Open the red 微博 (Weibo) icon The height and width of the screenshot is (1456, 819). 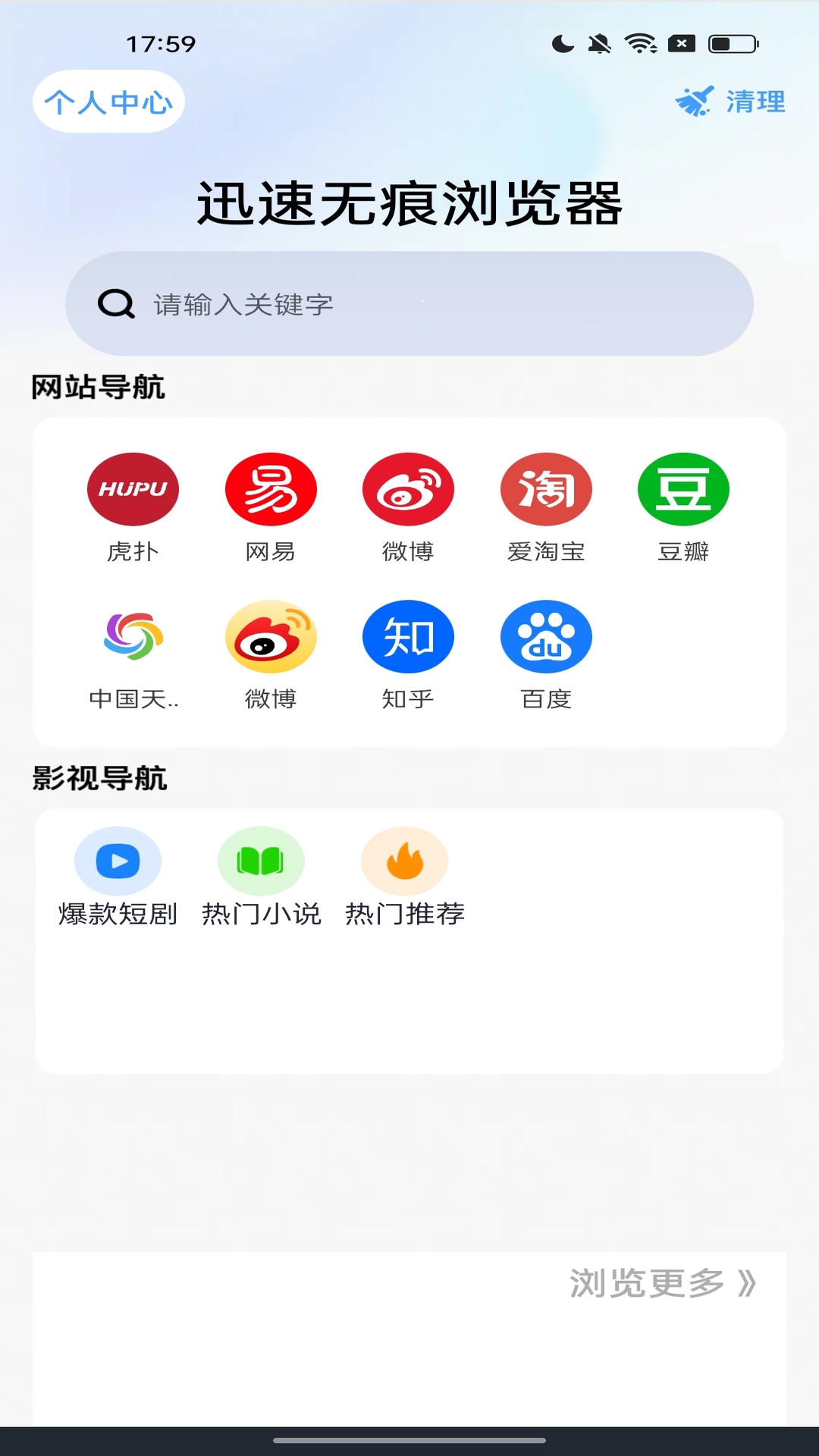(x=408, y=489)
